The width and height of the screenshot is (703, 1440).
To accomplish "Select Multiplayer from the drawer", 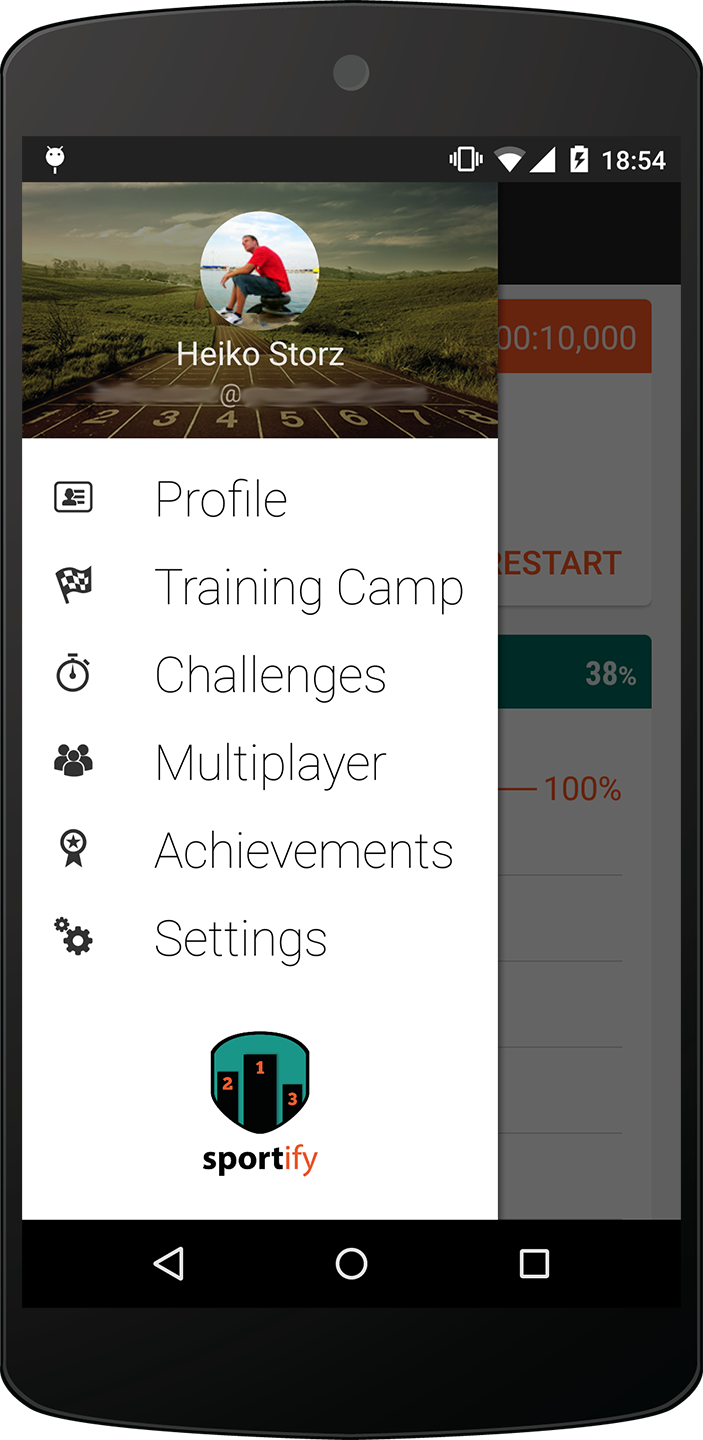I will 260,763.
